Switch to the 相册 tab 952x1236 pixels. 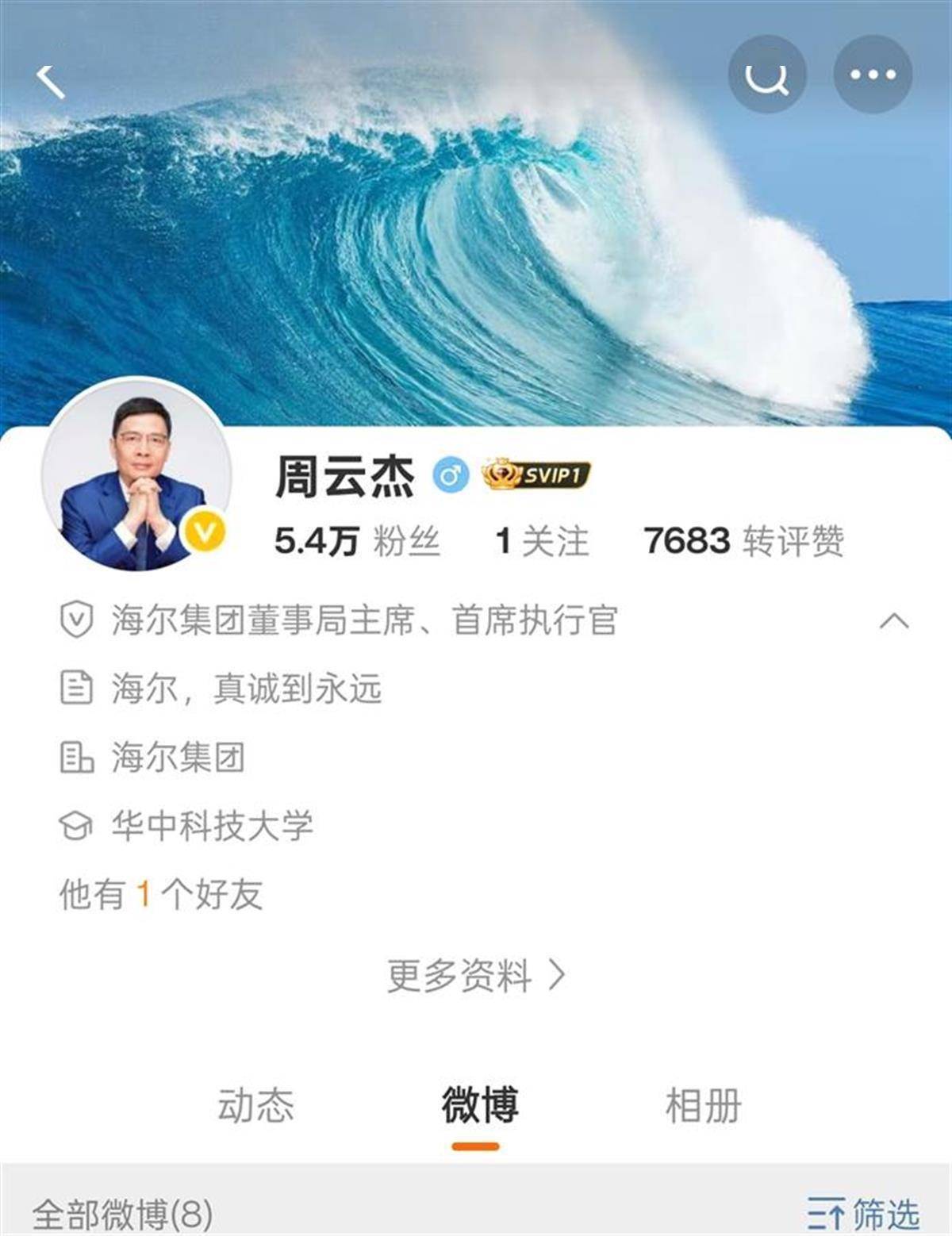pyautogui.click(x=703, y=1105)
